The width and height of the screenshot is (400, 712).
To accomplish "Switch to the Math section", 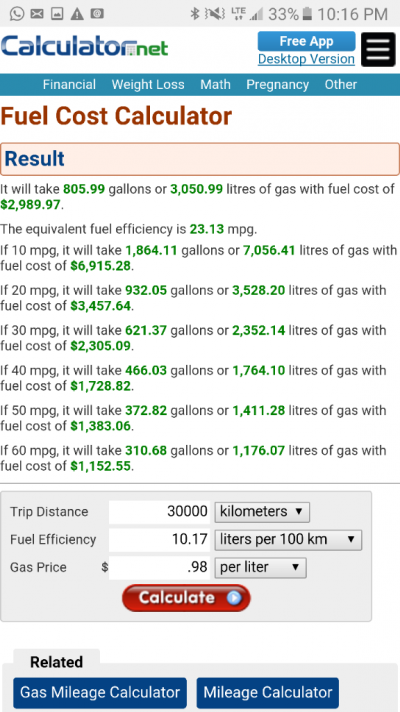I will pyautogui.click(x=215, y=84).
